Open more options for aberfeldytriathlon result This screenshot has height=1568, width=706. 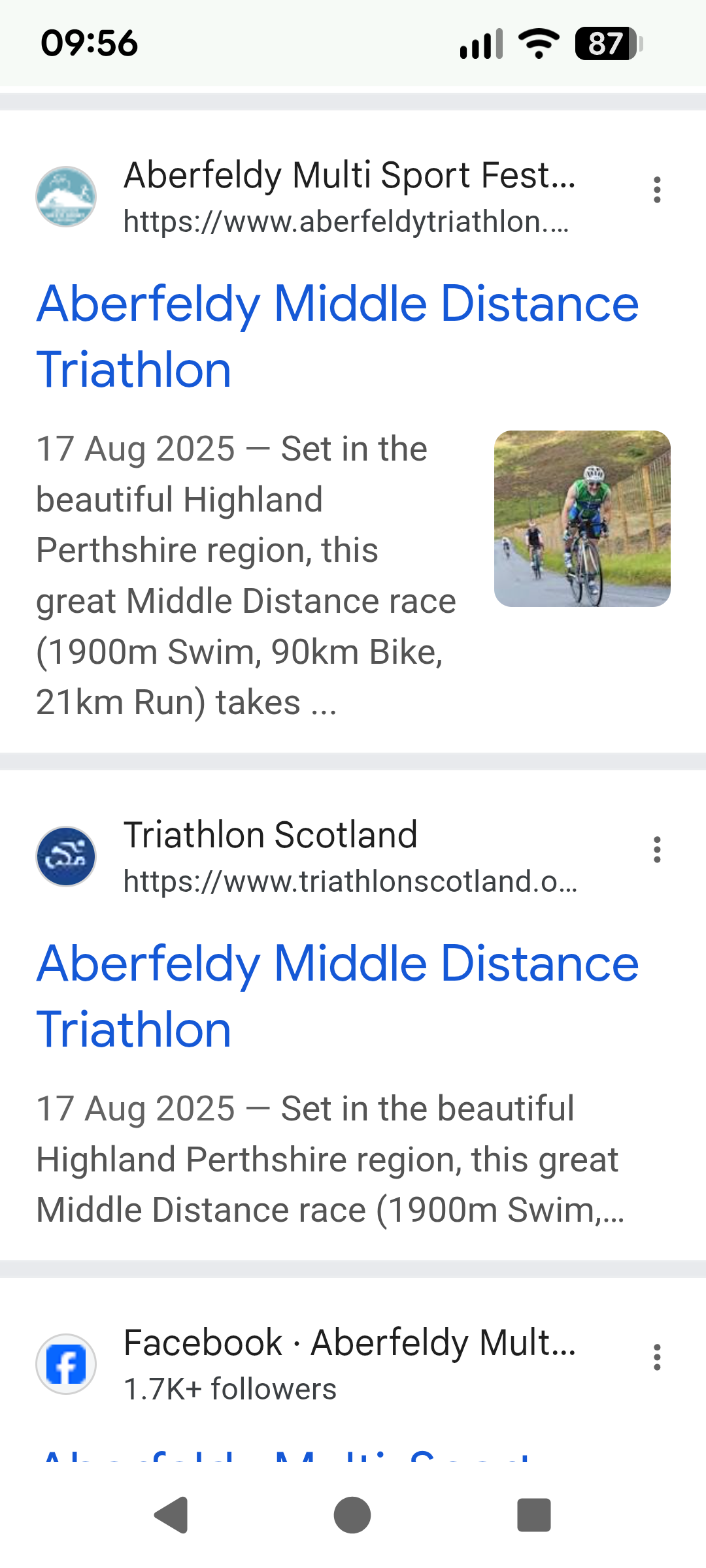657,190
